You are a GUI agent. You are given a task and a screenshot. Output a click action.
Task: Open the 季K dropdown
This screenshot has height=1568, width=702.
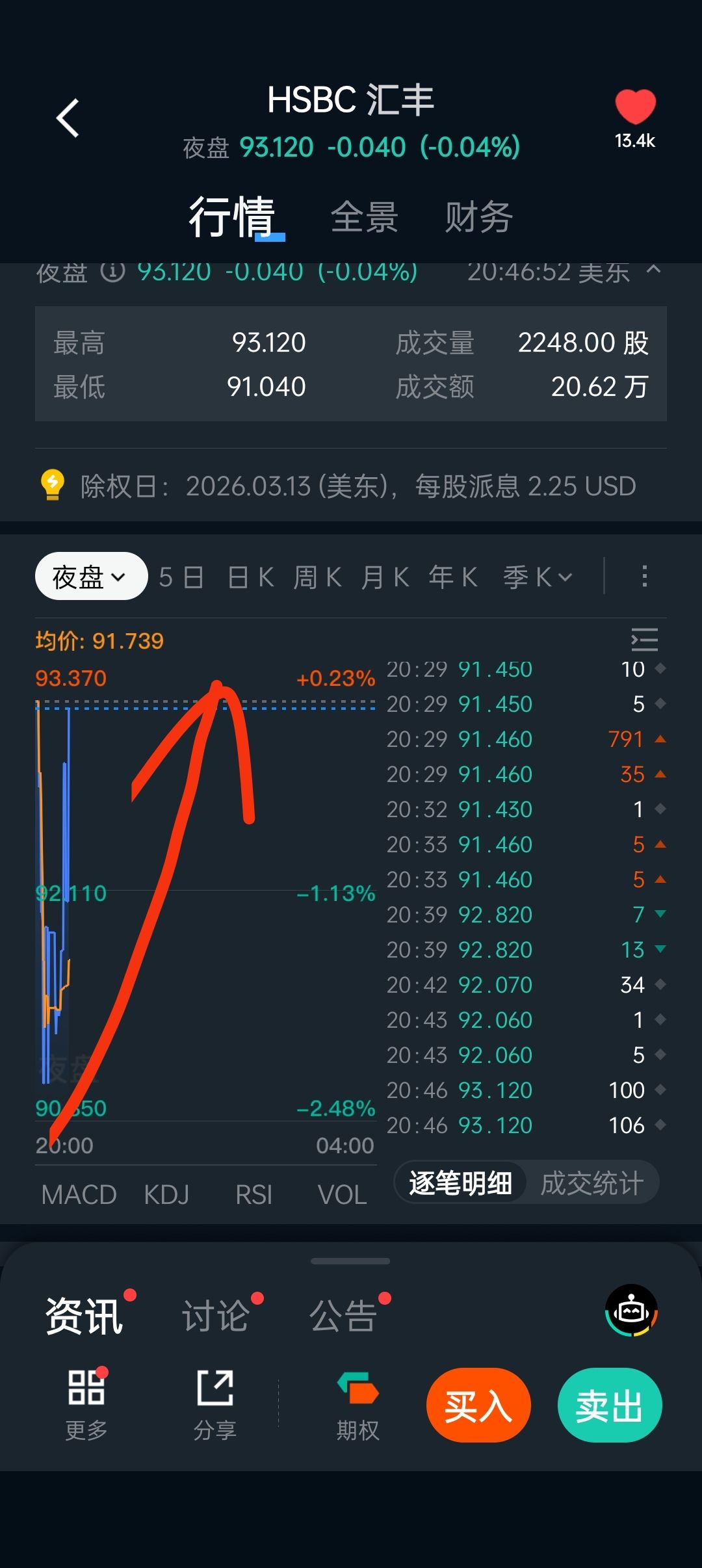tap(538, 577)
